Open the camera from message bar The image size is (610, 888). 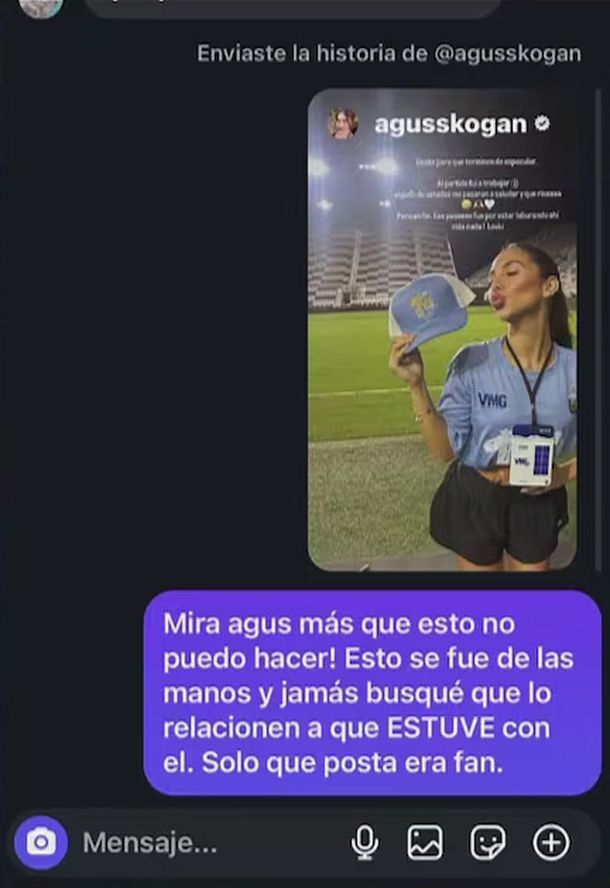coord(41,843)
